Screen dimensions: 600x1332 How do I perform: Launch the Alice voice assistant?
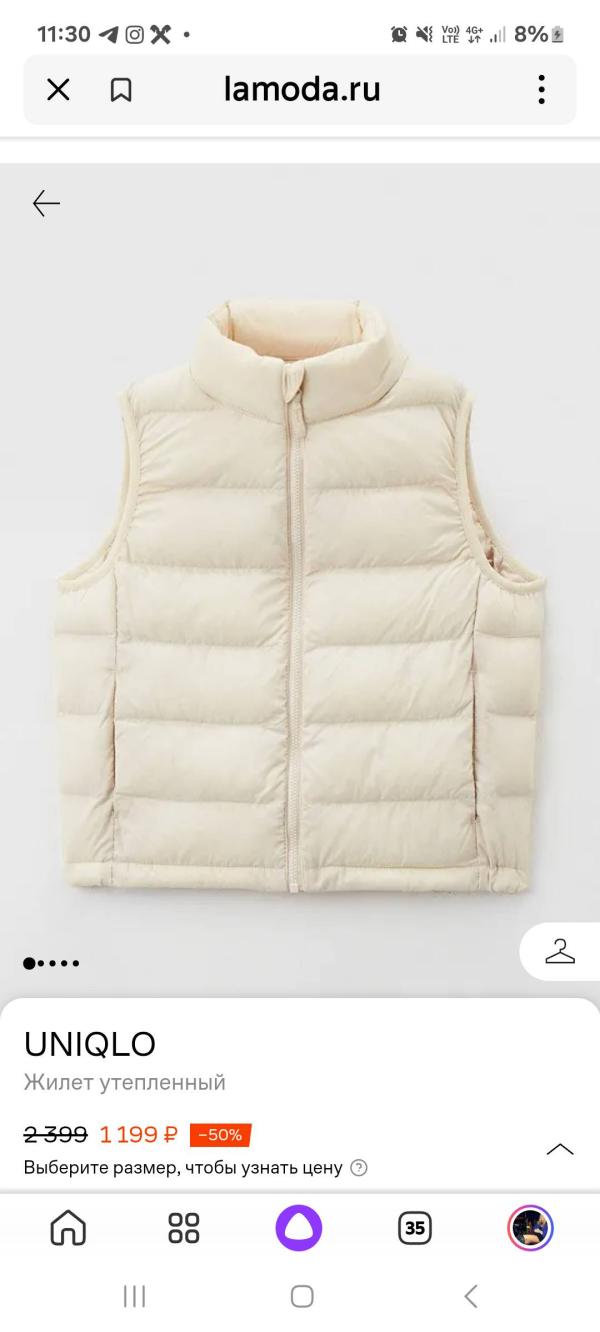point(299,1227)
